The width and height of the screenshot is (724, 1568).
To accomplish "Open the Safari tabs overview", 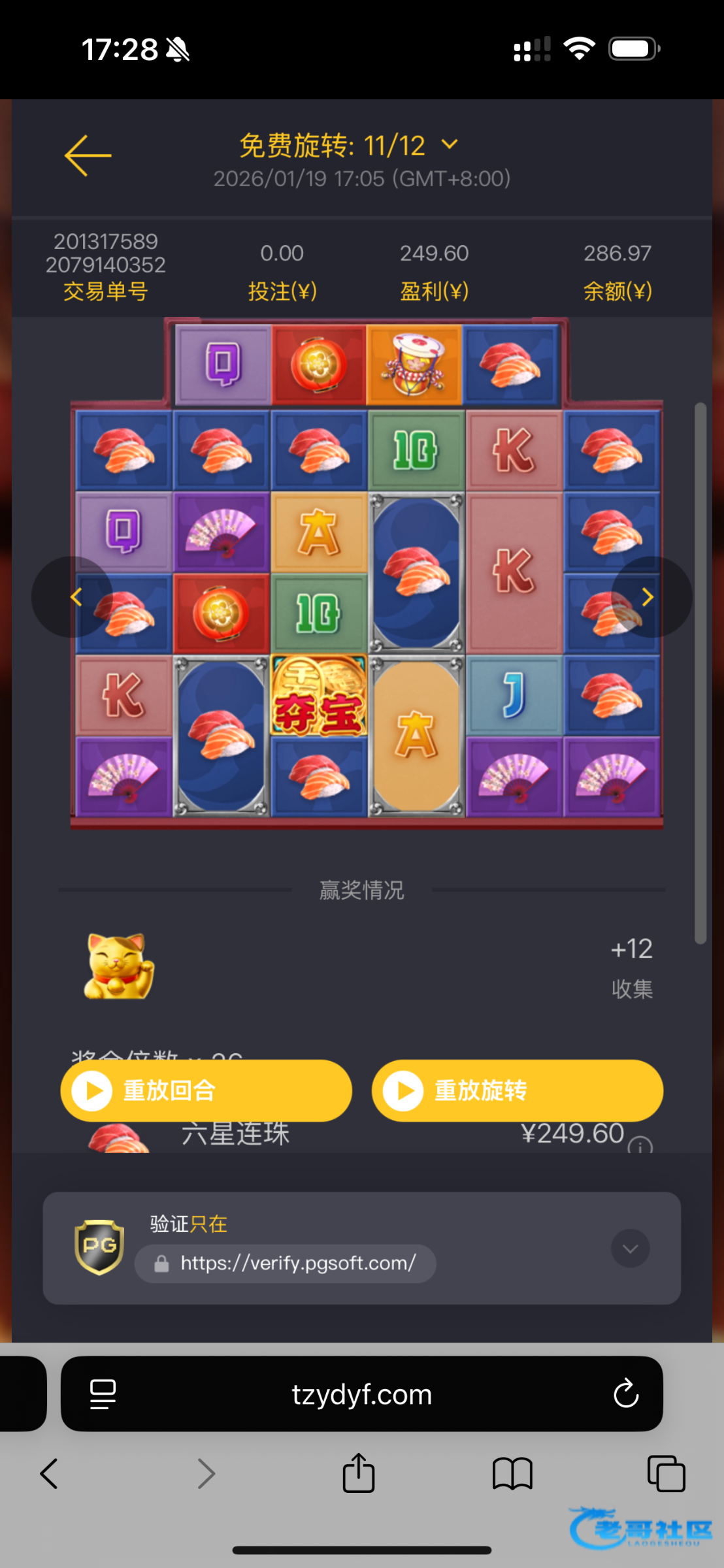I will pos(666,1474).
